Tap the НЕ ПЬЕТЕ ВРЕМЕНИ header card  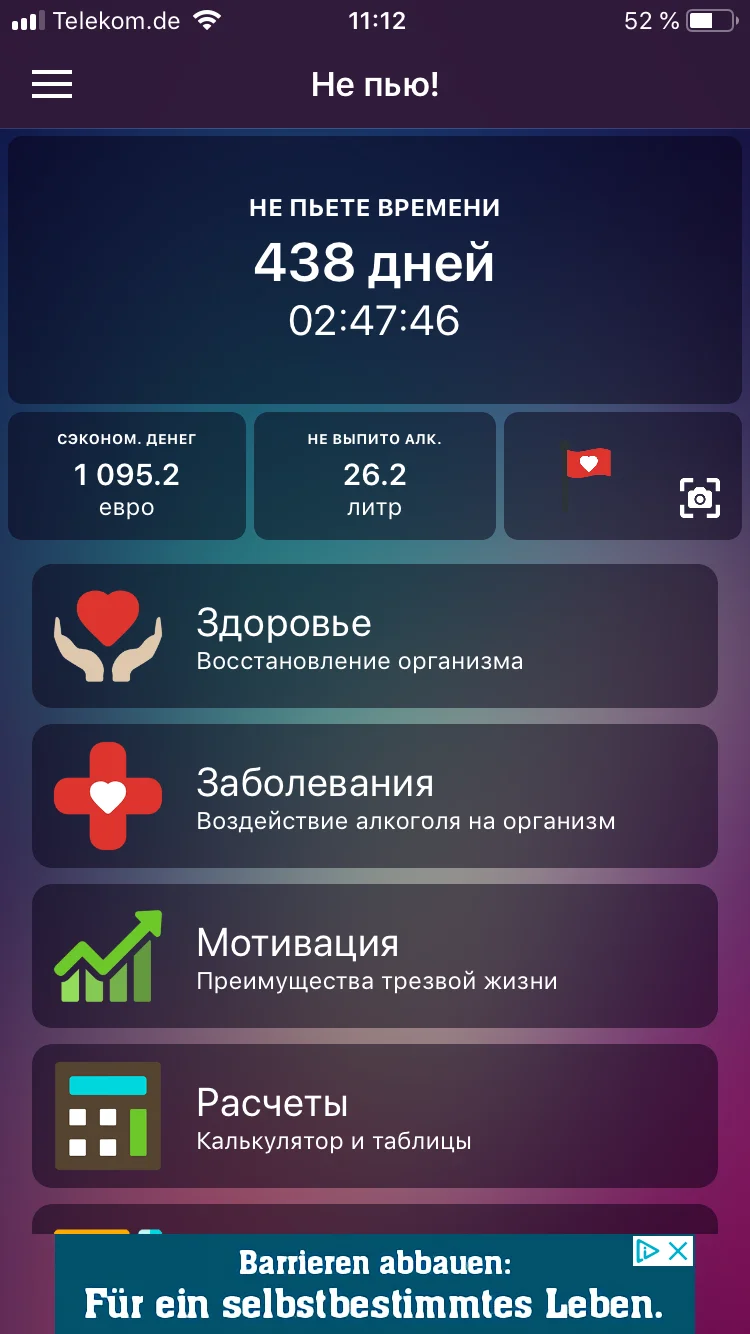pos(375,208)
